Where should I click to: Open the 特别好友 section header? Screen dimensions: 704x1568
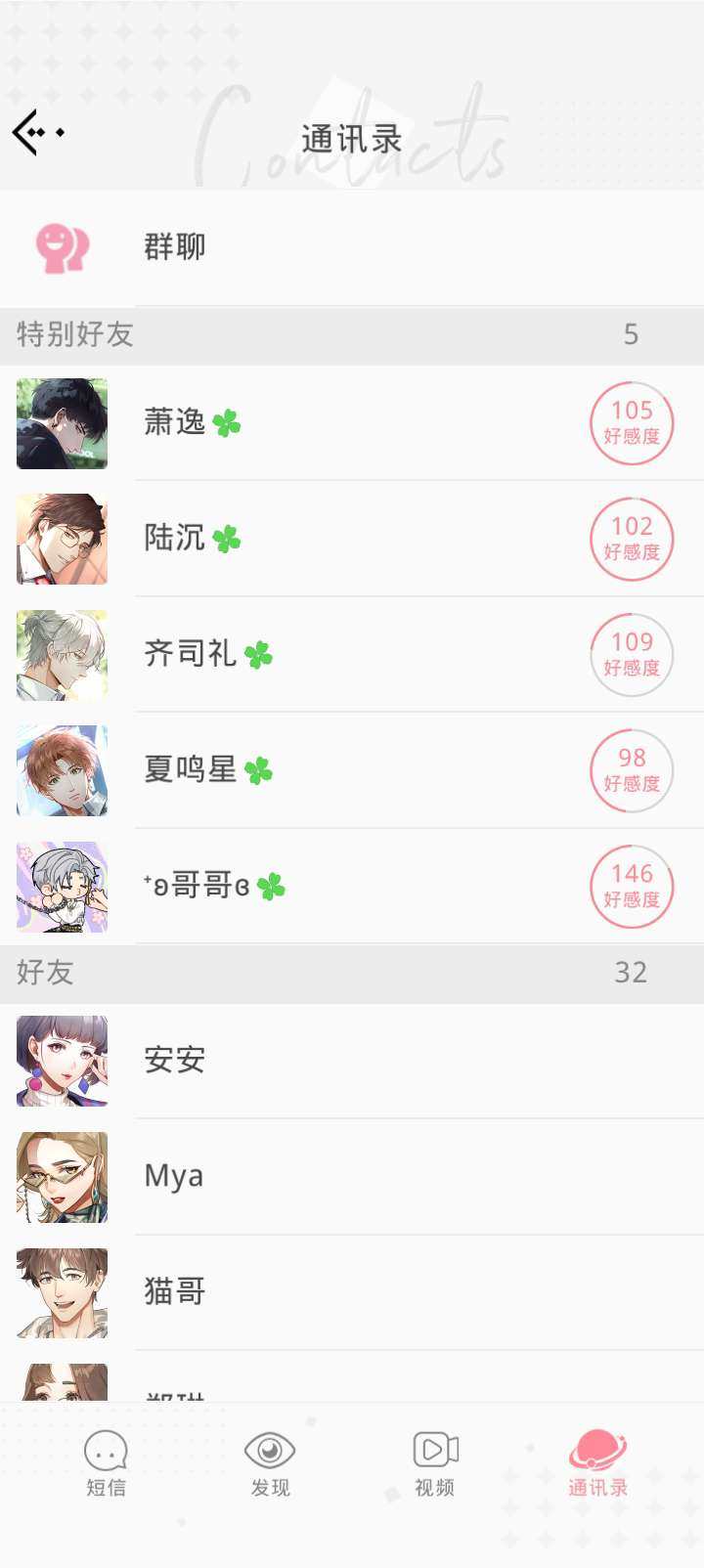pyautogui.click(x=68, y=334)
